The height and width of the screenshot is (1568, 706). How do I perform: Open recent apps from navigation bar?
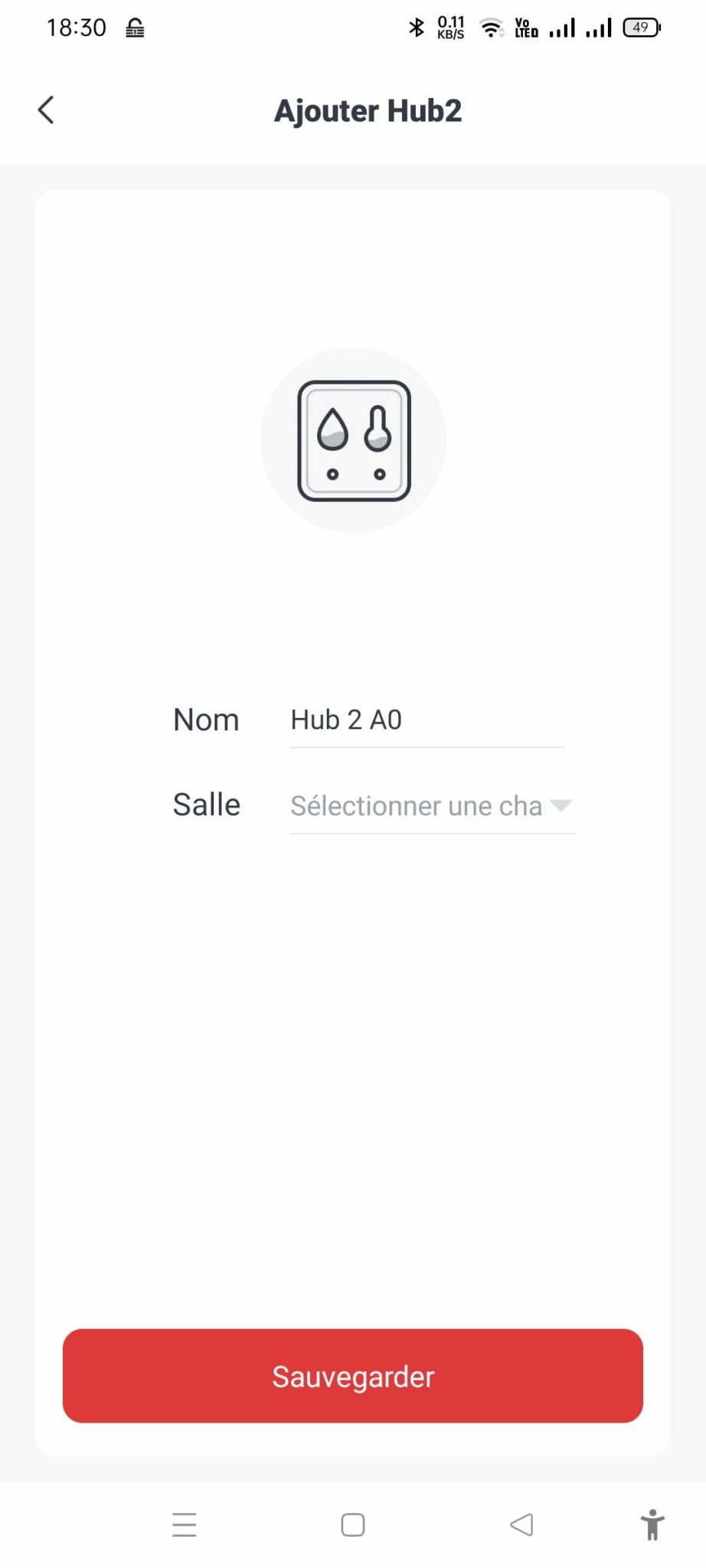coord(185,1524)
